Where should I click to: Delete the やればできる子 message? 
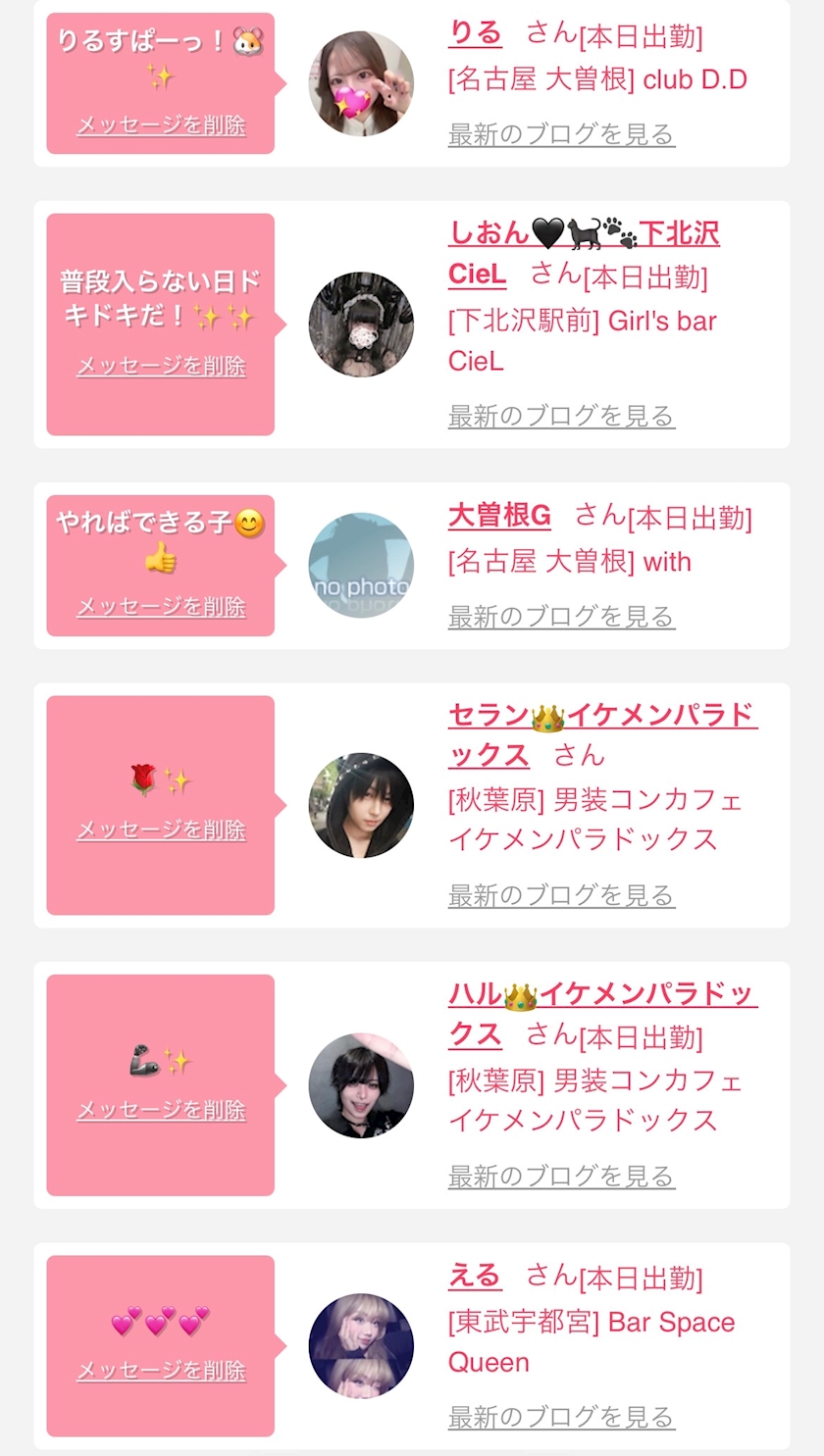click(x=161, y=607)
